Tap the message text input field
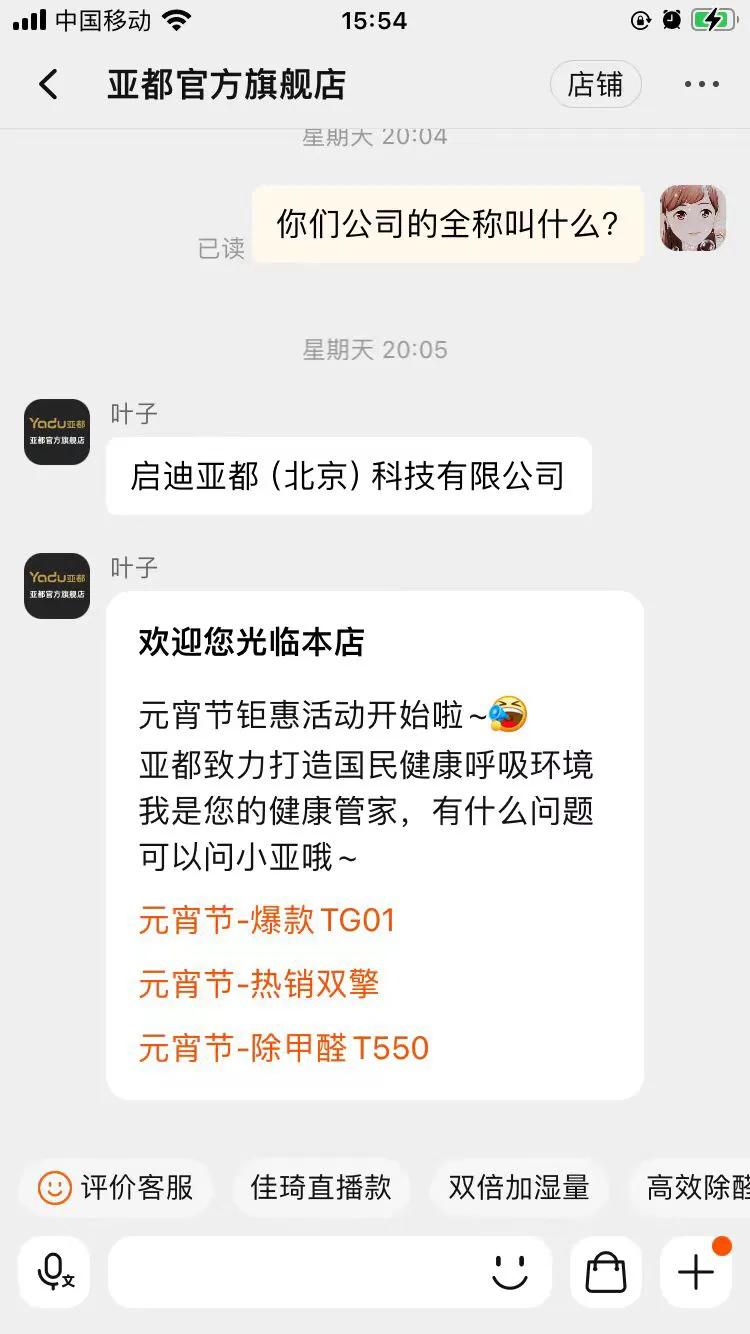This screenshot has width=750, height=1334. [300, 1271]
